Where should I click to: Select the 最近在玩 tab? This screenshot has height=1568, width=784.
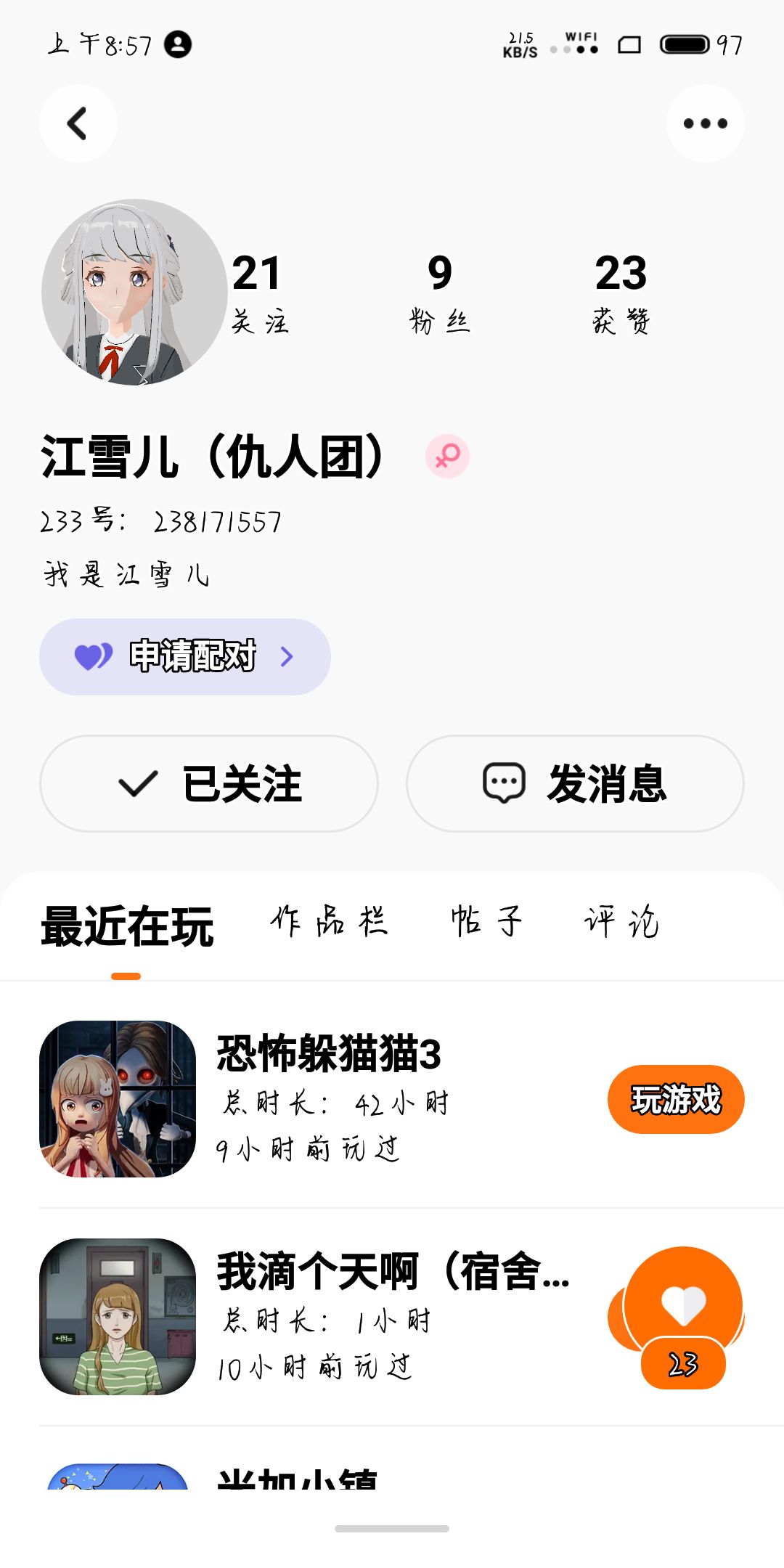(x=127, y=926)
